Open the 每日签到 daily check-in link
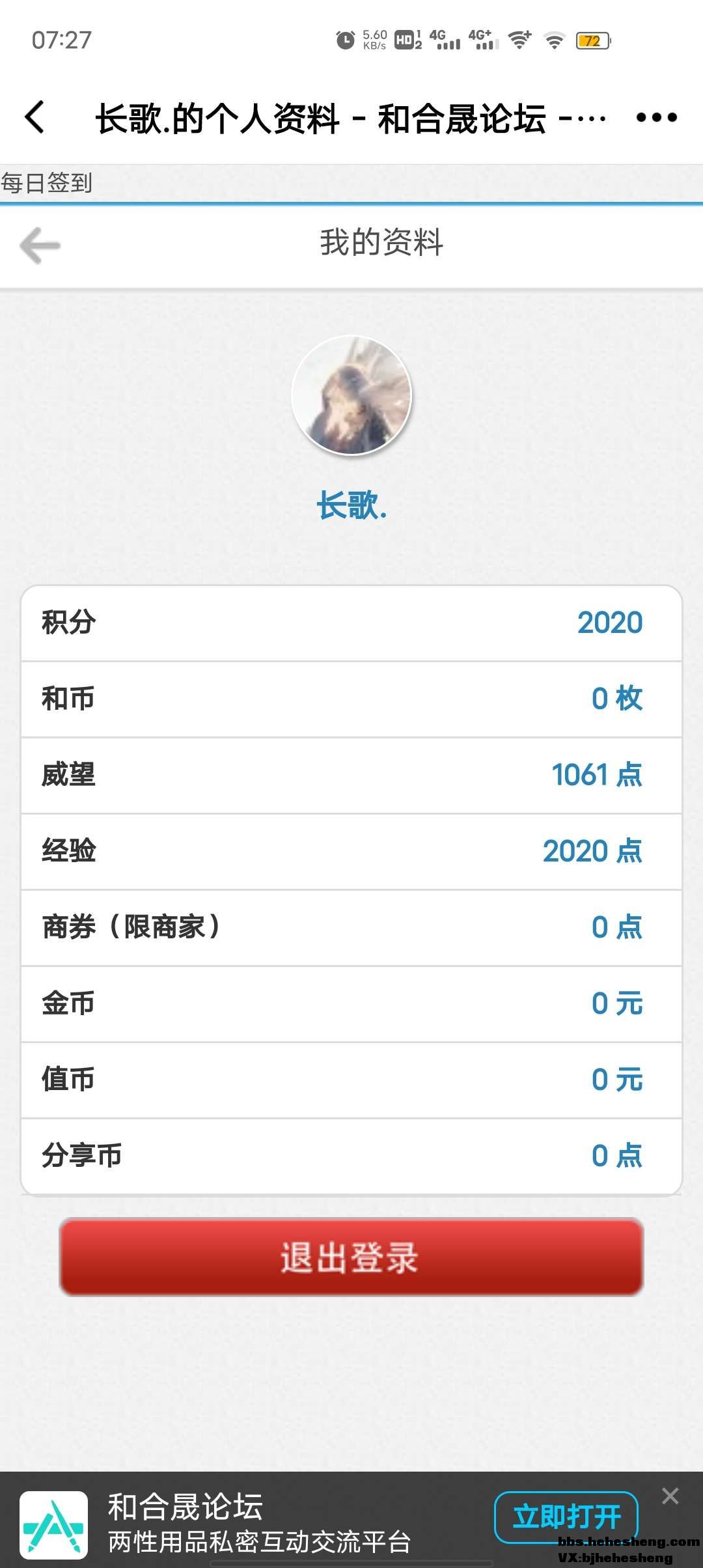703x1568 pixels. tap(47, 183)
